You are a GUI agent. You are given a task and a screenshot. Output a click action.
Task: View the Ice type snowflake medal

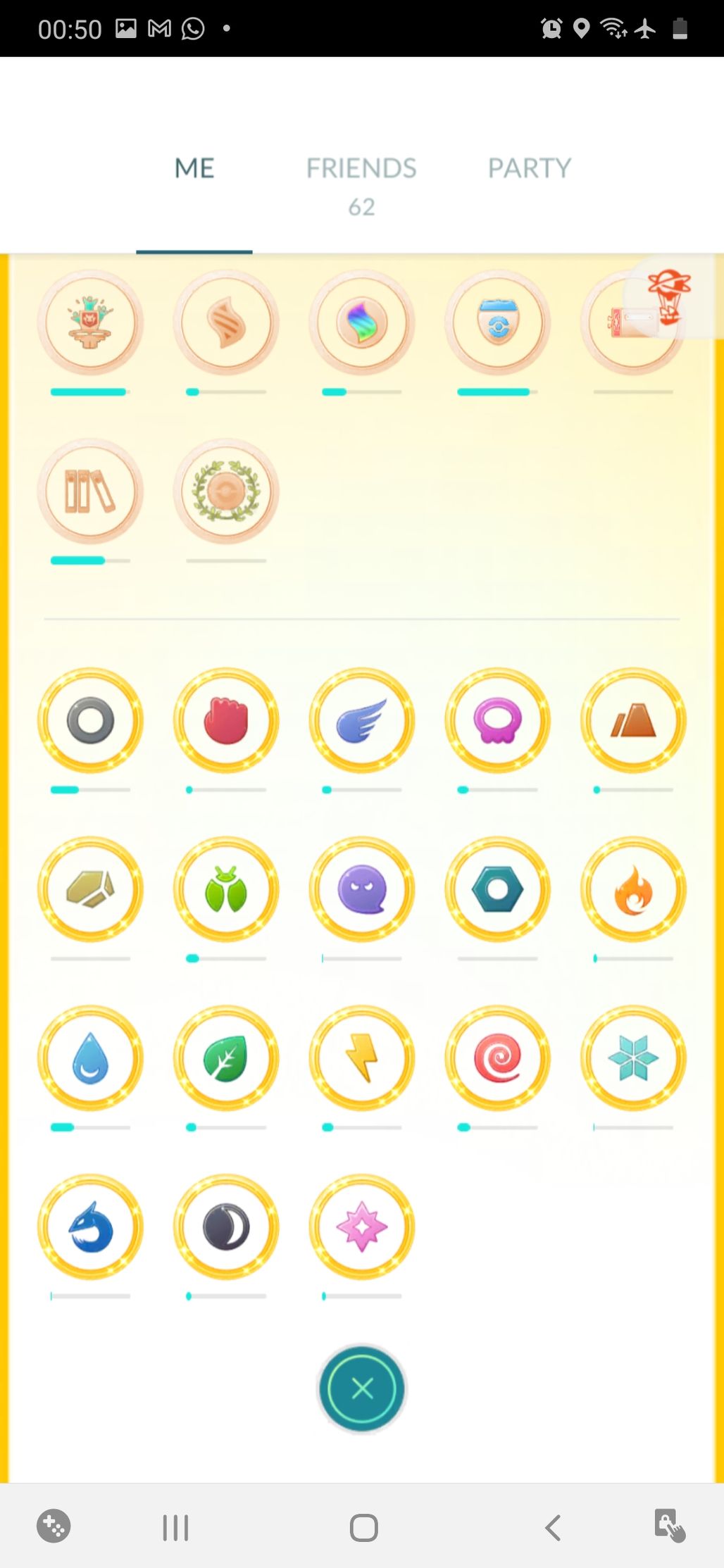tap(632, 1059)
